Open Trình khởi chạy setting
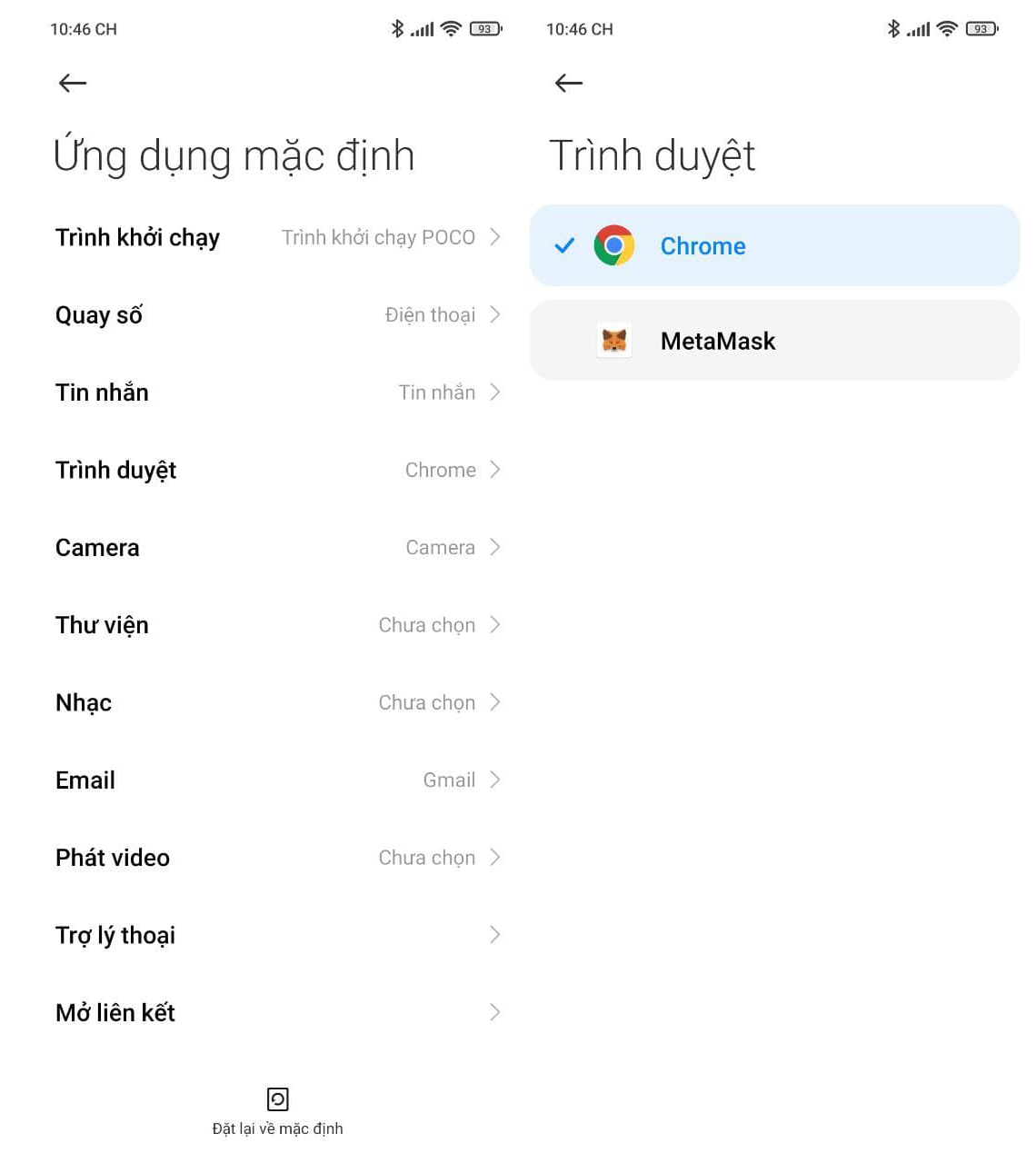Image resolution: width=1036 pixels, height=1163 pixels. (277, 237)
